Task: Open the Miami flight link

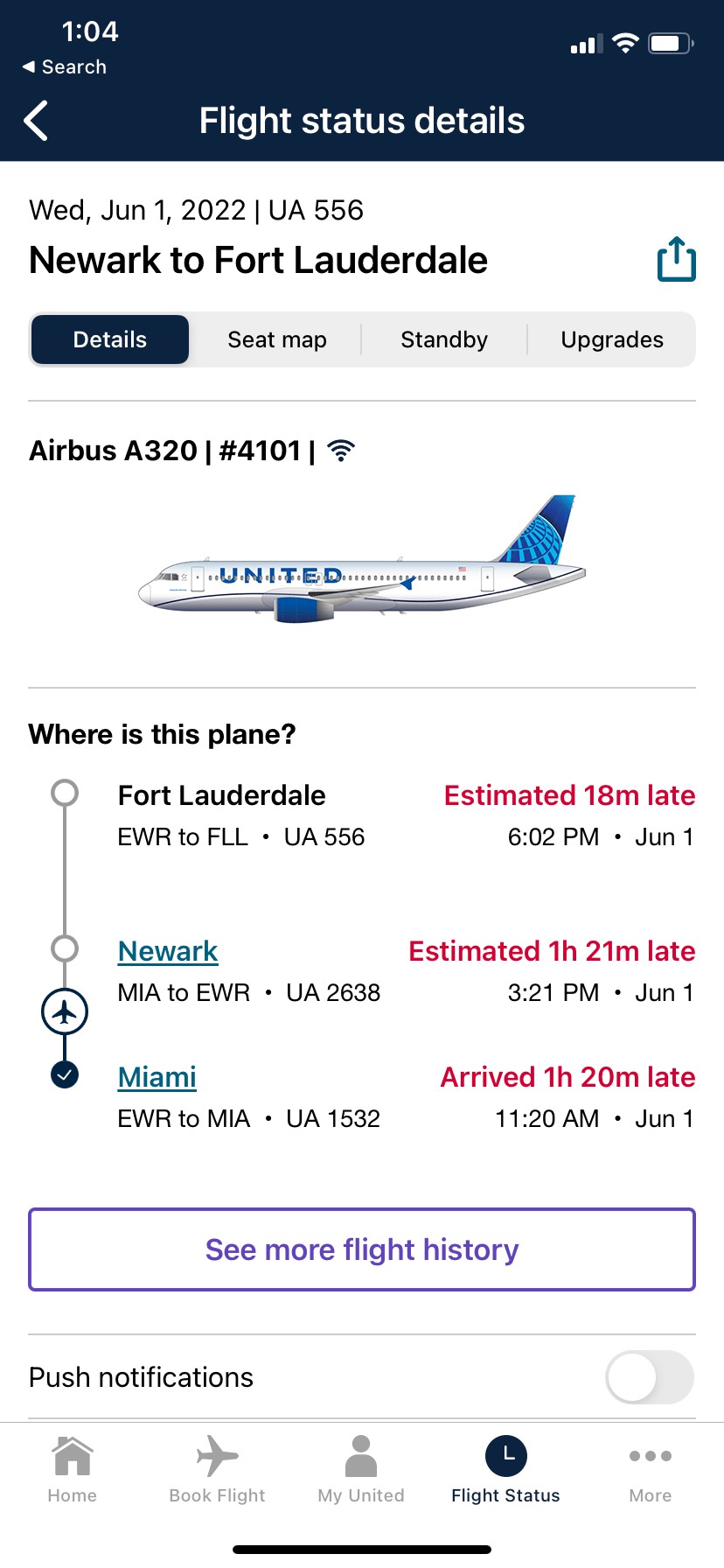Action: [157, 1077]
